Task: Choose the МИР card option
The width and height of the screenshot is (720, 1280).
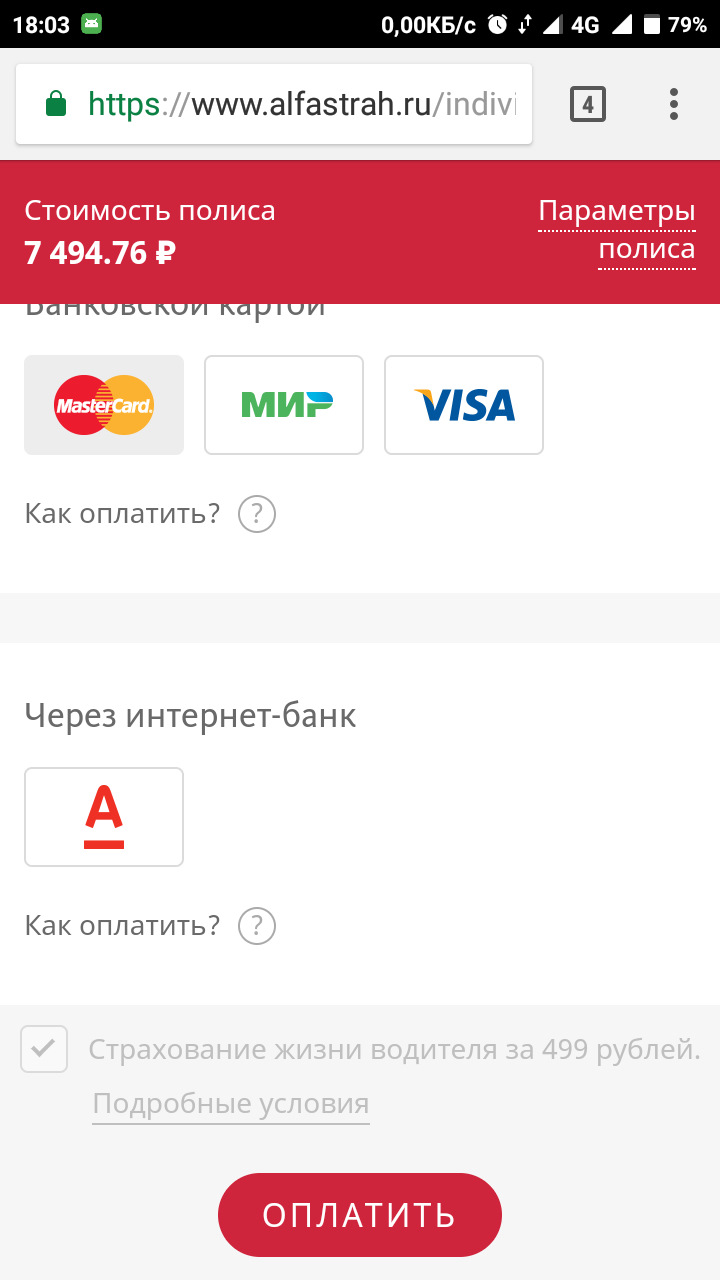Action: click(x=284, y=405)
